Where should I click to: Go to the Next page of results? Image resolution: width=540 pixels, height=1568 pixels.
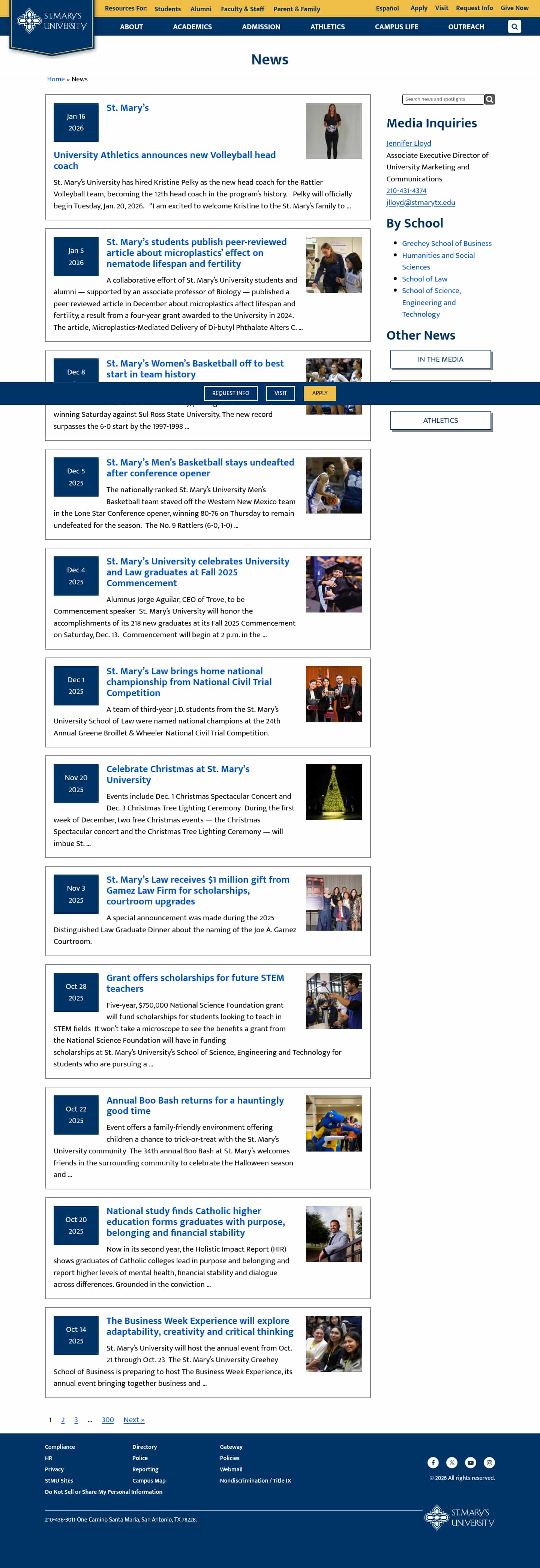coord(134,1420)
